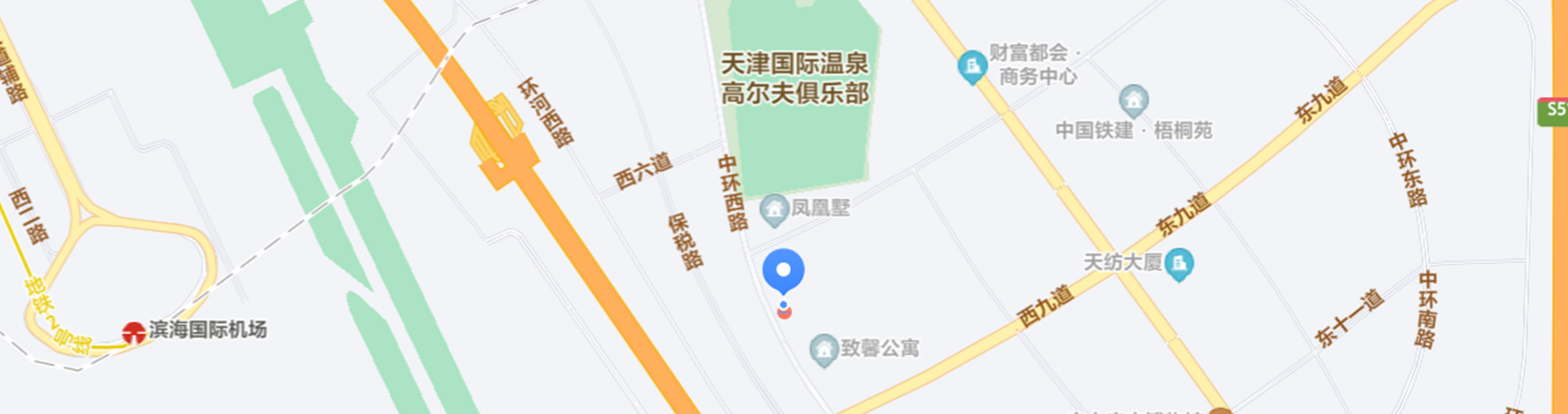1568x414 pixels.
Task: Open the 凤凰墅 residence marker
Action: pyautogui.click(x=773, y=210)
